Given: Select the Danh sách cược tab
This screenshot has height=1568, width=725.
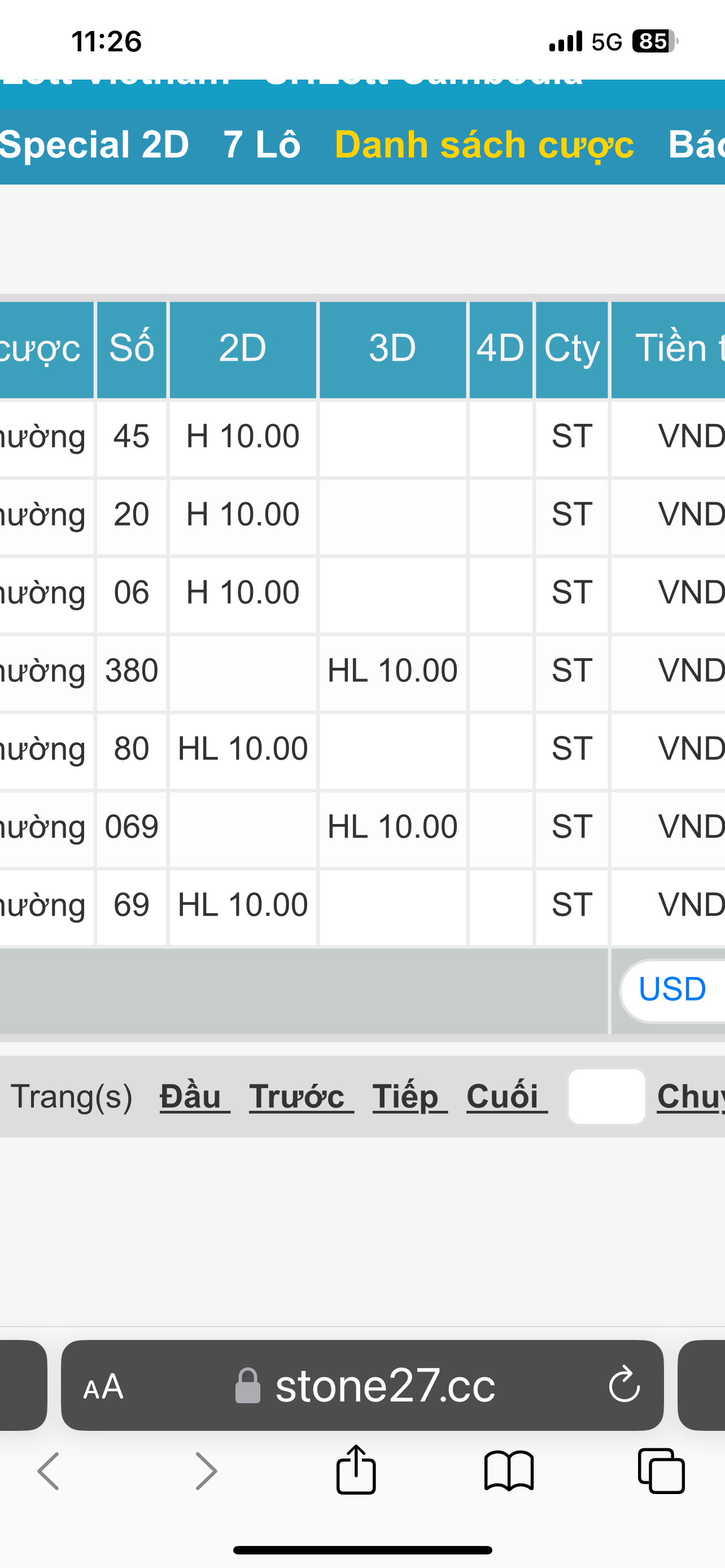Looking at the screenshot, I should click(x=484, y=145).
